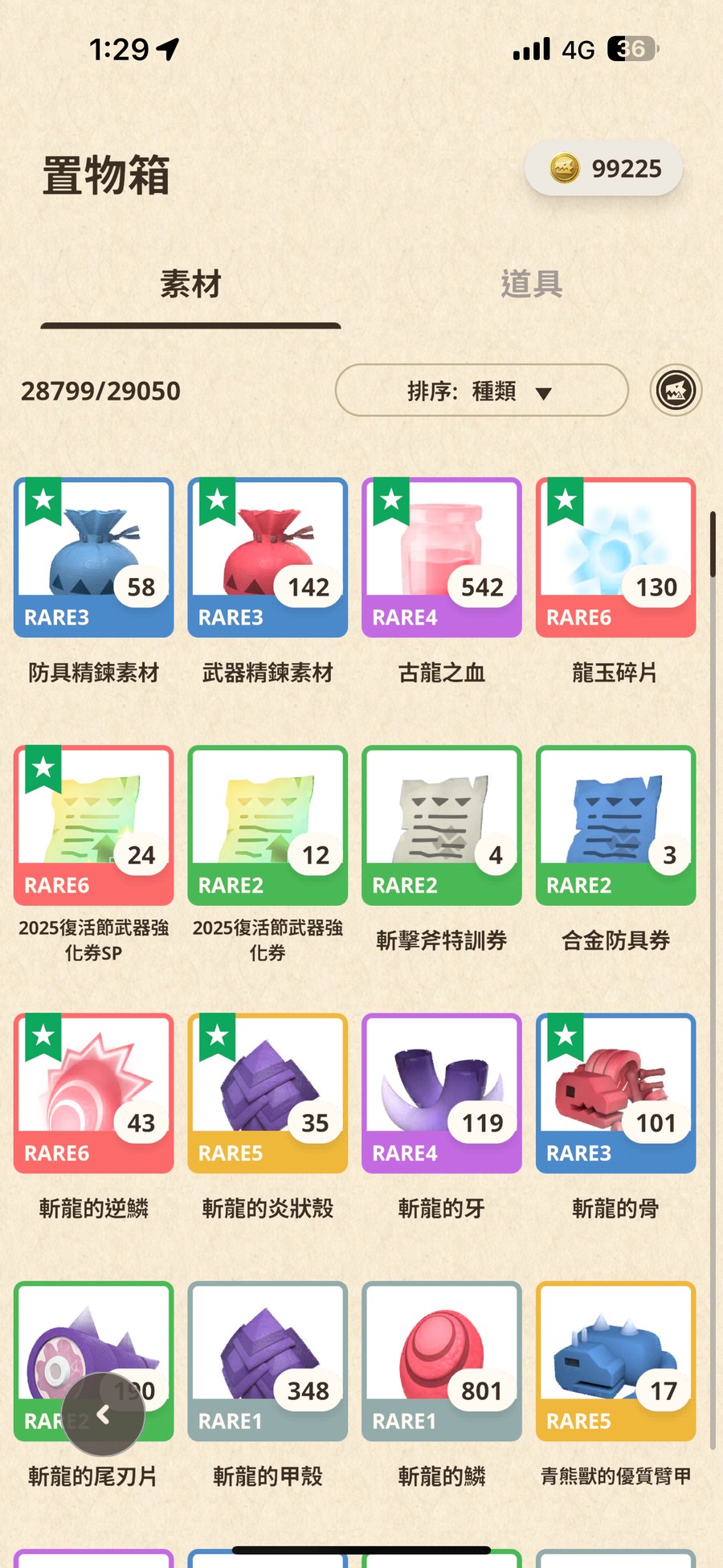Image resolution: width=723 pixels, height=1568 pixels.
Task: Open the 斬龍的鱗 item
Action: click(442, 1361)
